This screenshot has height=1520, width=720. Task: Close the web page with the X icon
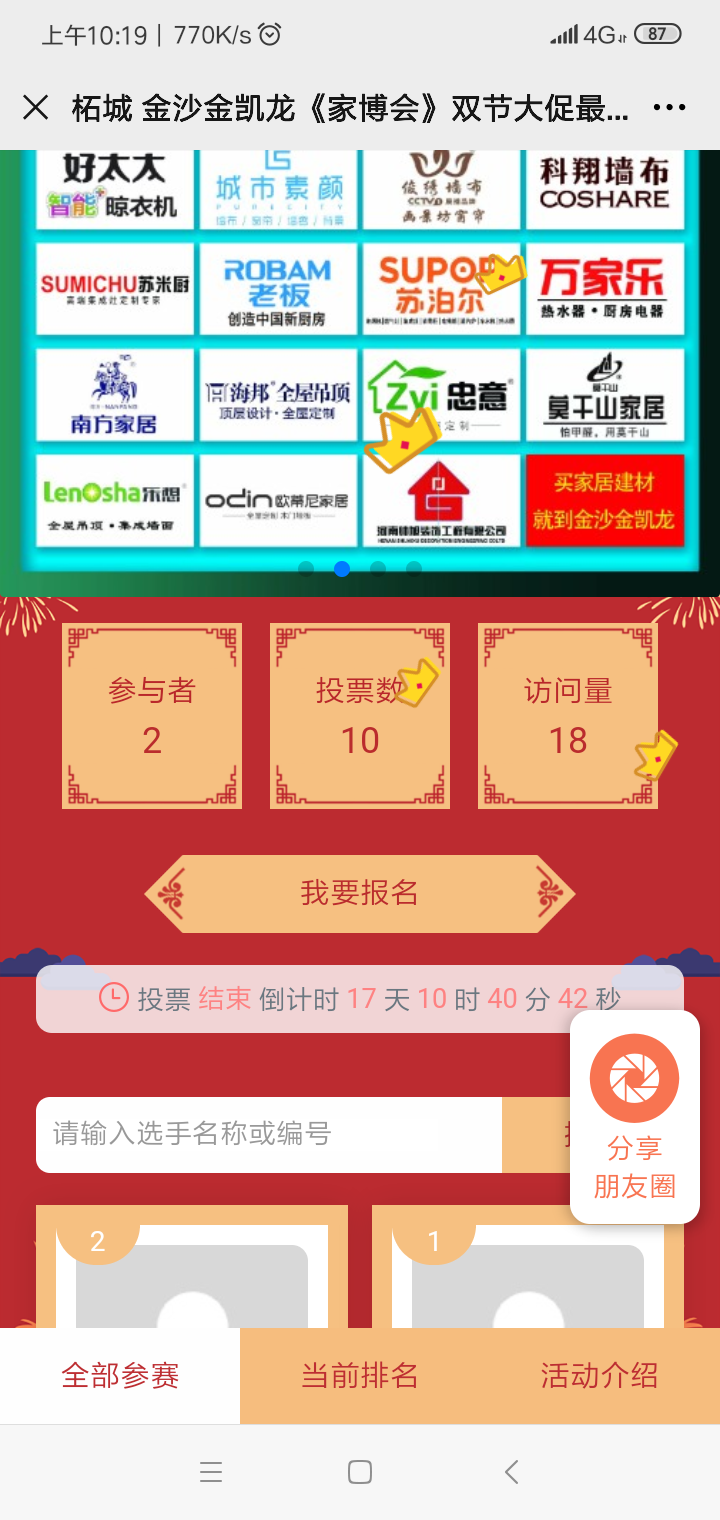pyautogui.click(x=35, y=108)
